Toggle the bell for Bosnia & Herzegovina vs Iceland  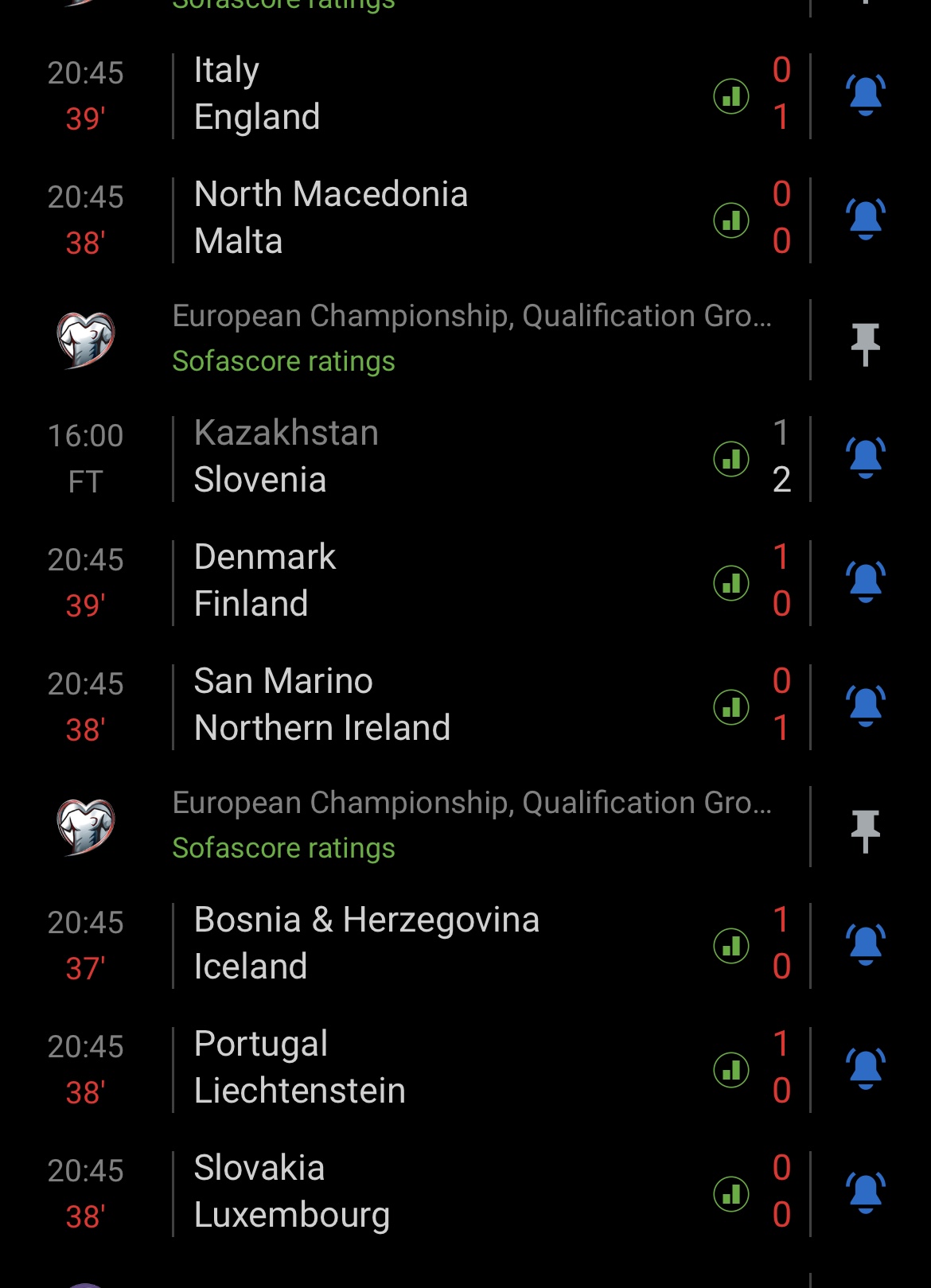coord(865,944)
